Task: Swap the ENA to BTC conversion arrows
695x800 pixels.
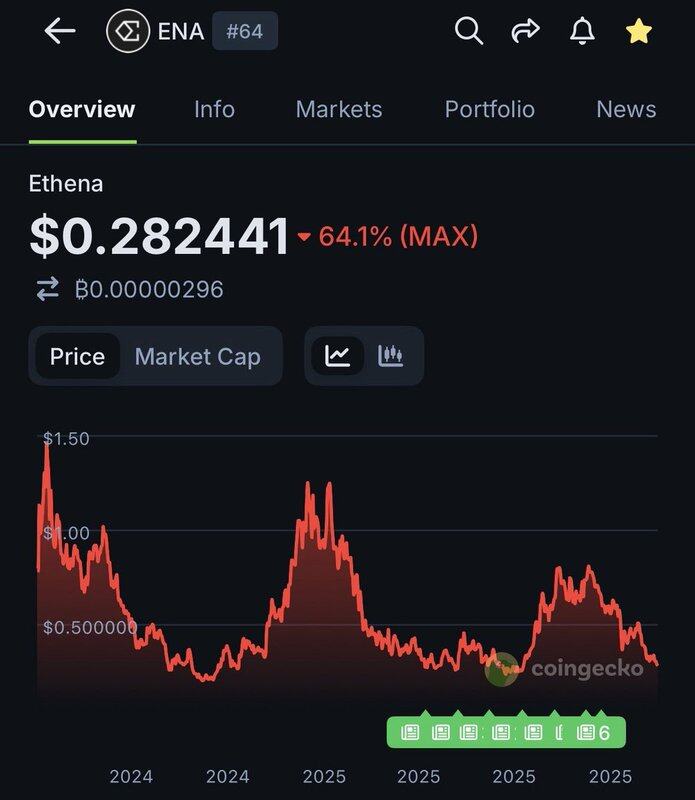Action: tap(48, 290)
